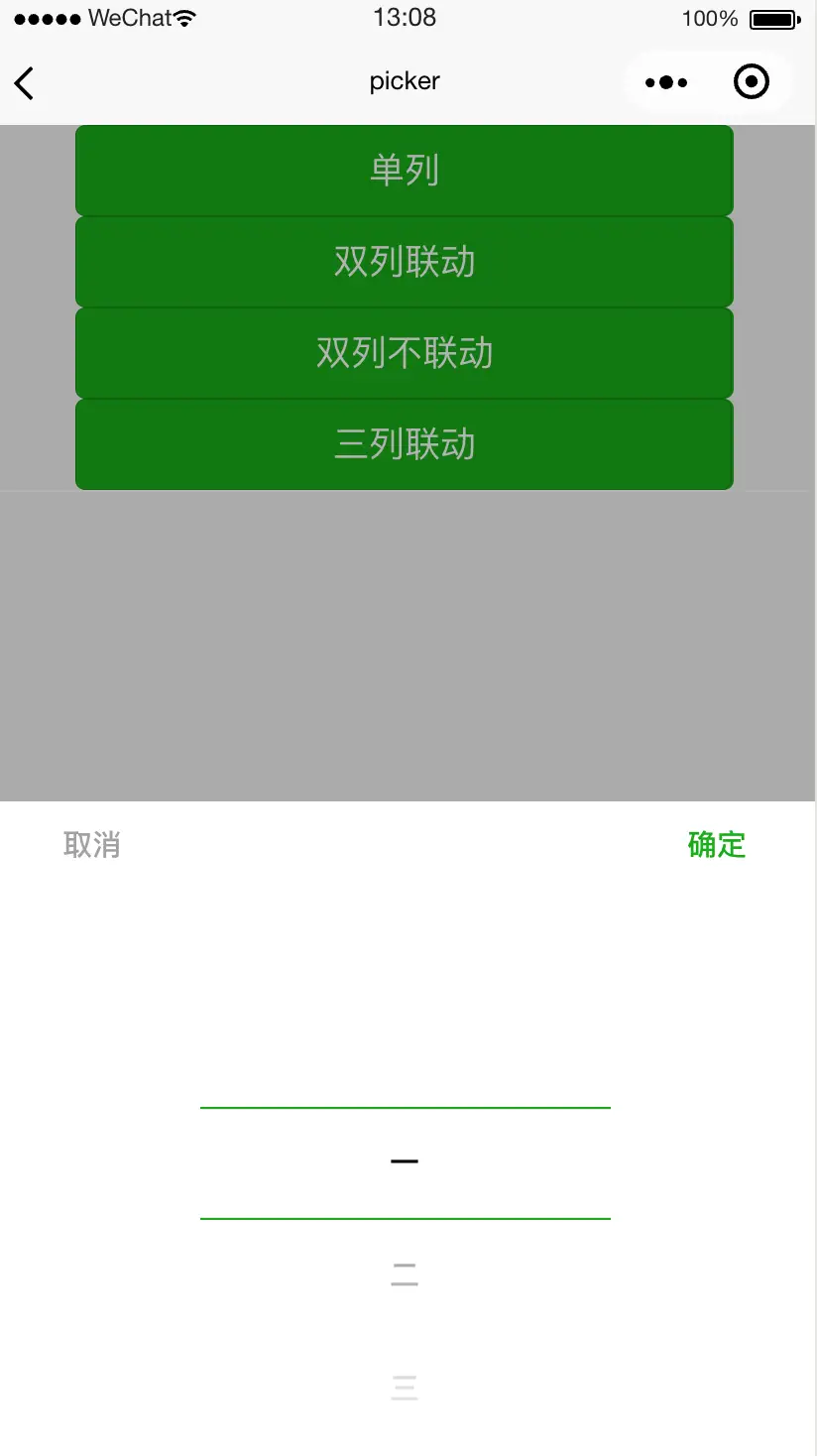Tap the 单列 button

click(405, 171)
